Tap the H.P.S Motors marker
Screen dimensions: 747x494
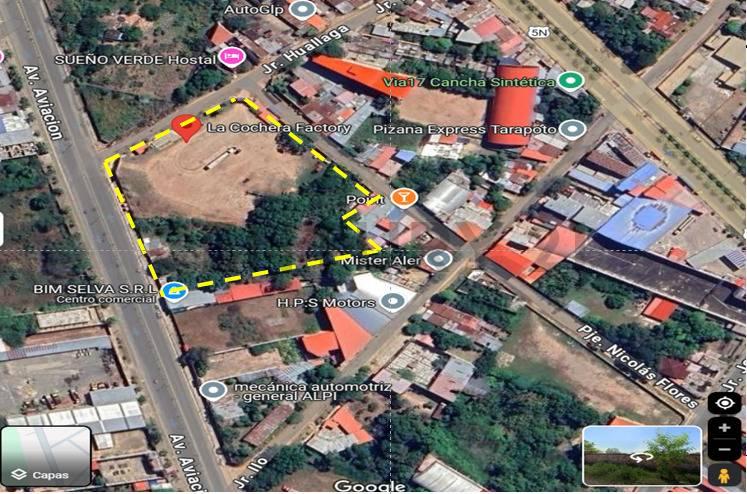tap(394, 301)
